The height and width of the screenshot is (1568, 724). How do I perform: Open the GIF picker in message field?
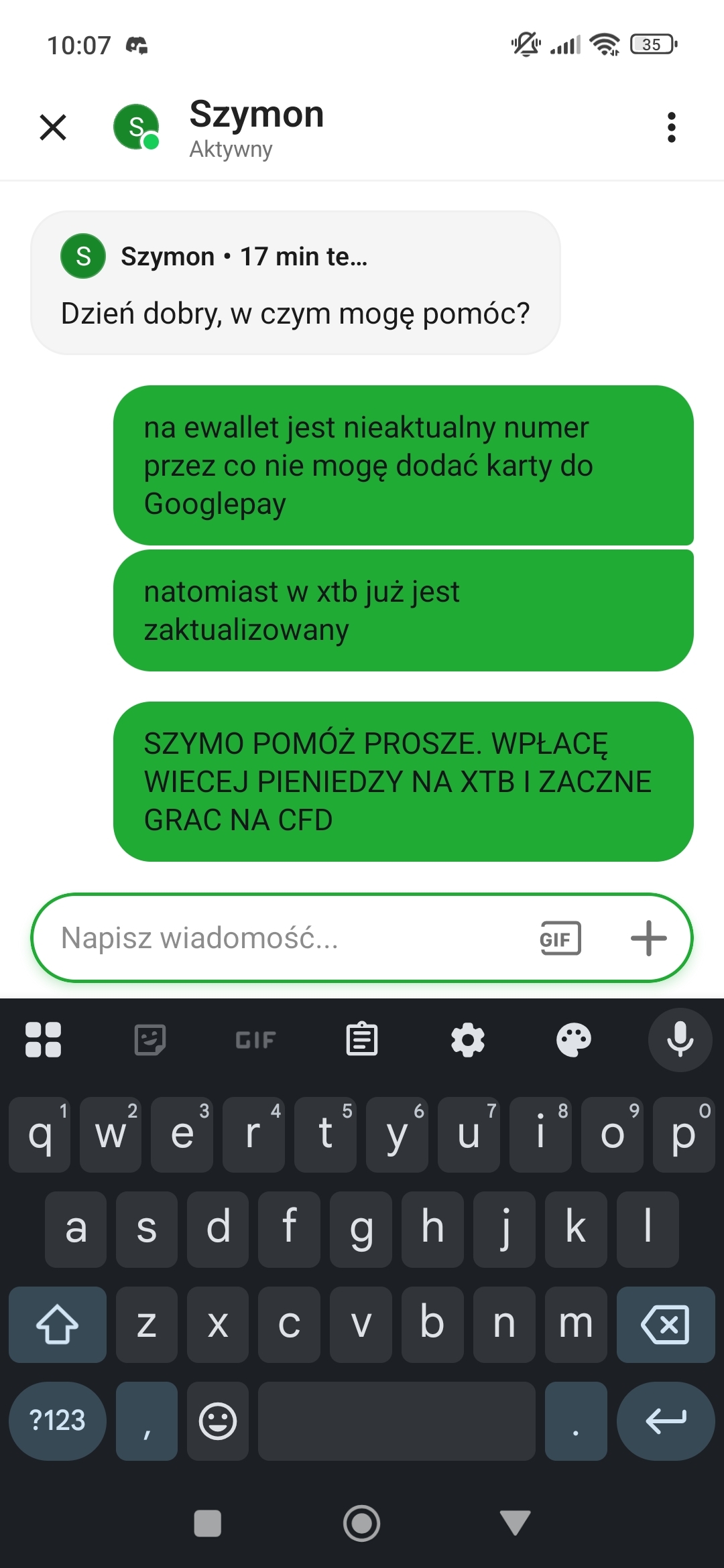tap(560, 938)
